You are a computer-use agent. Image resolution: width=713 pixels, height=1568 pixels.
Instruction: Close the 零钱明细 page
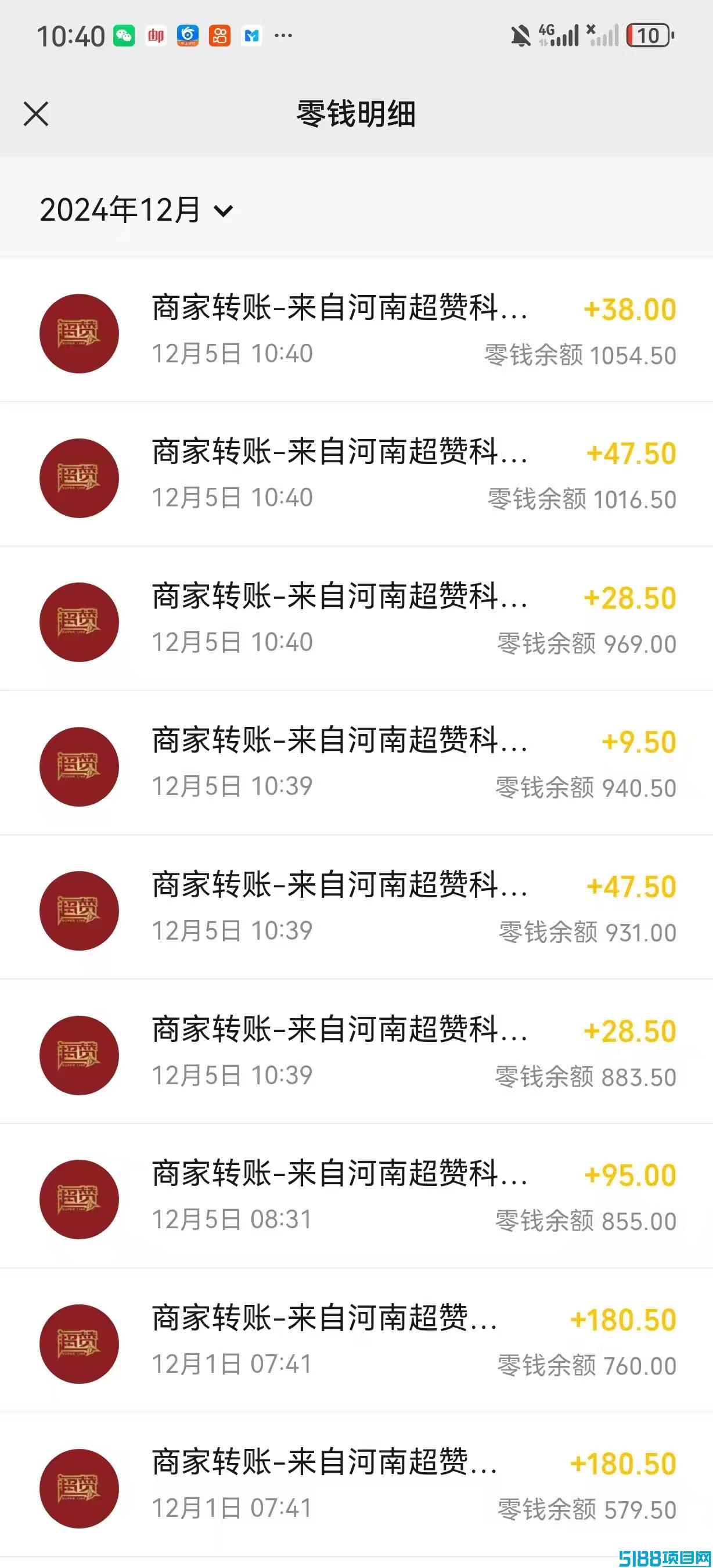pyautogui.click(x=36, y=114)
